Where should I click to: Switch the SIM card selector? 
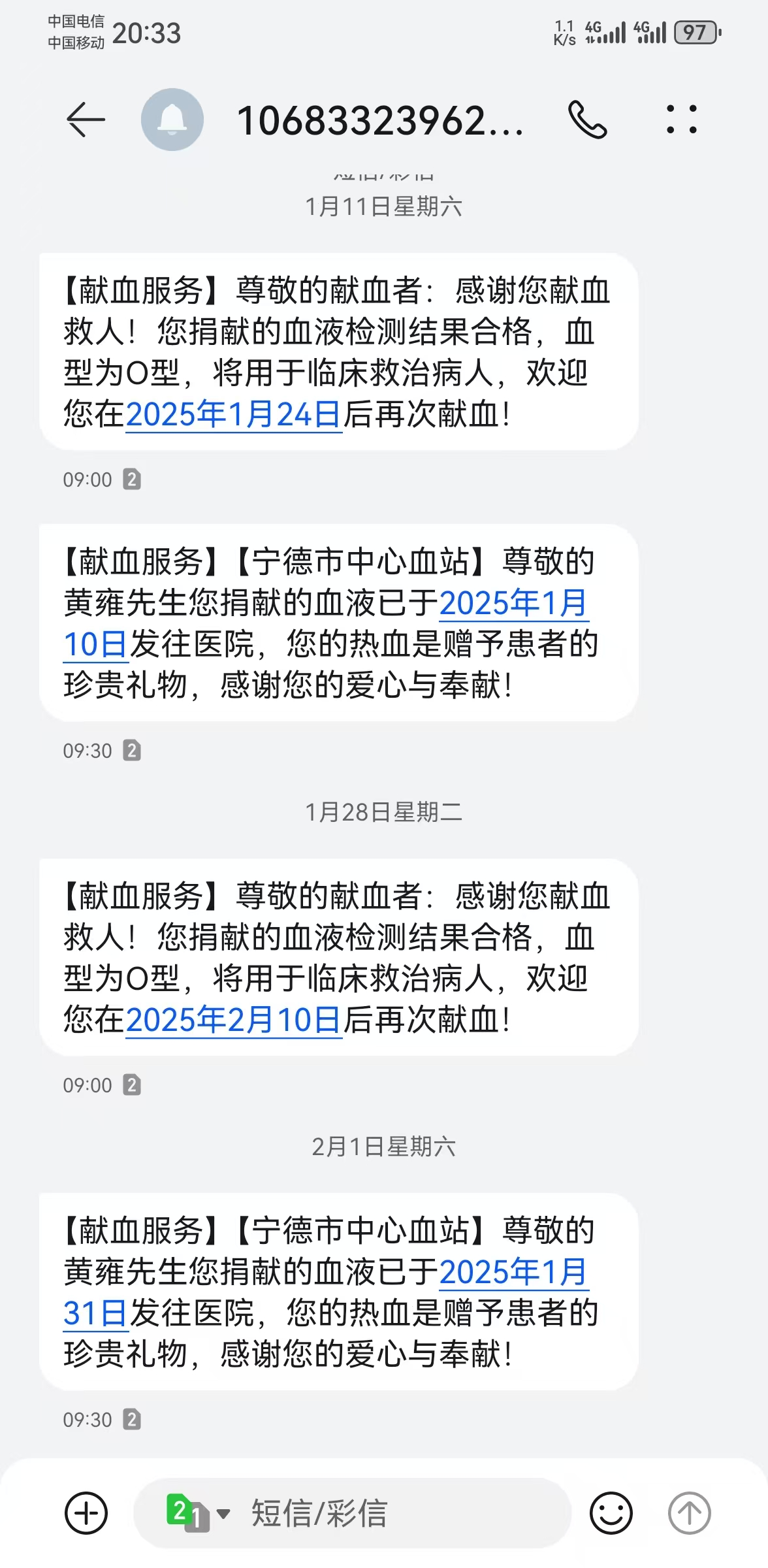tap(198, 1513)
